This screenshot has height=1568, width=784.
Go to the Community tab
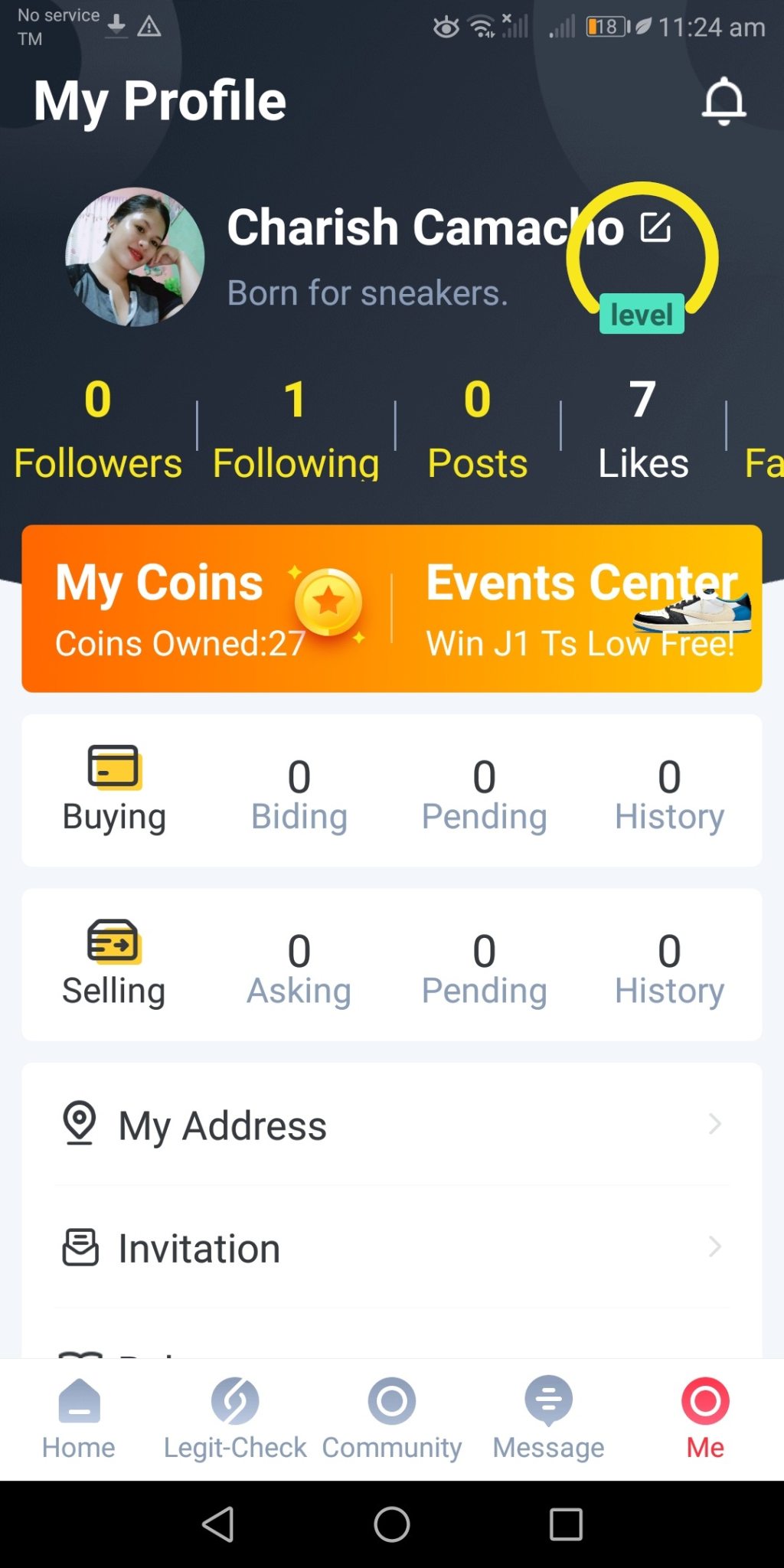point(391,1419)
